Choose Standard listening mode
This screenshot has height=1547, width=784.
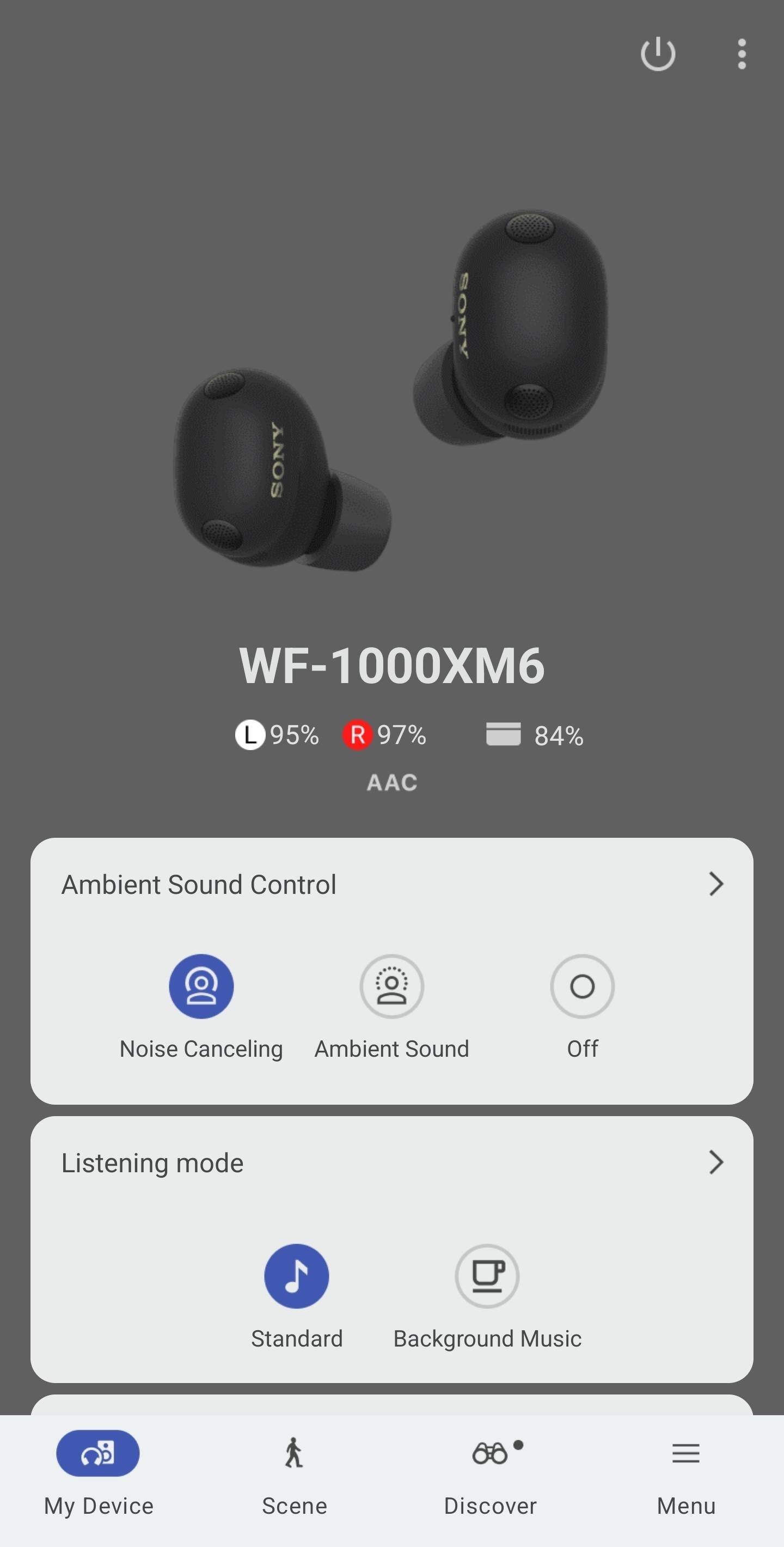[297, 1276]
